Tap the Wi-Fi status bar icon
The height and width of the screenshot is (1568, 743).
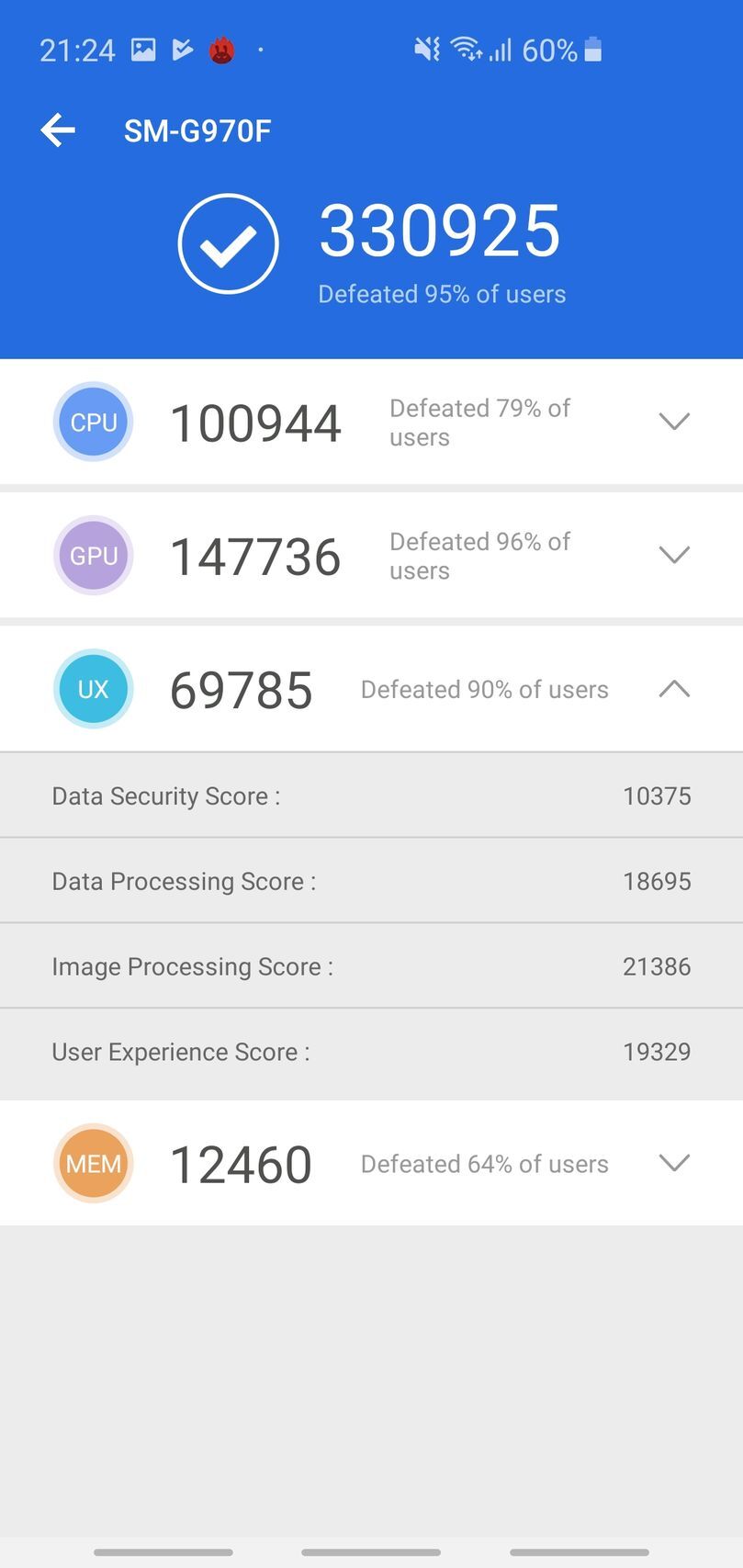(x=467, y=50)
